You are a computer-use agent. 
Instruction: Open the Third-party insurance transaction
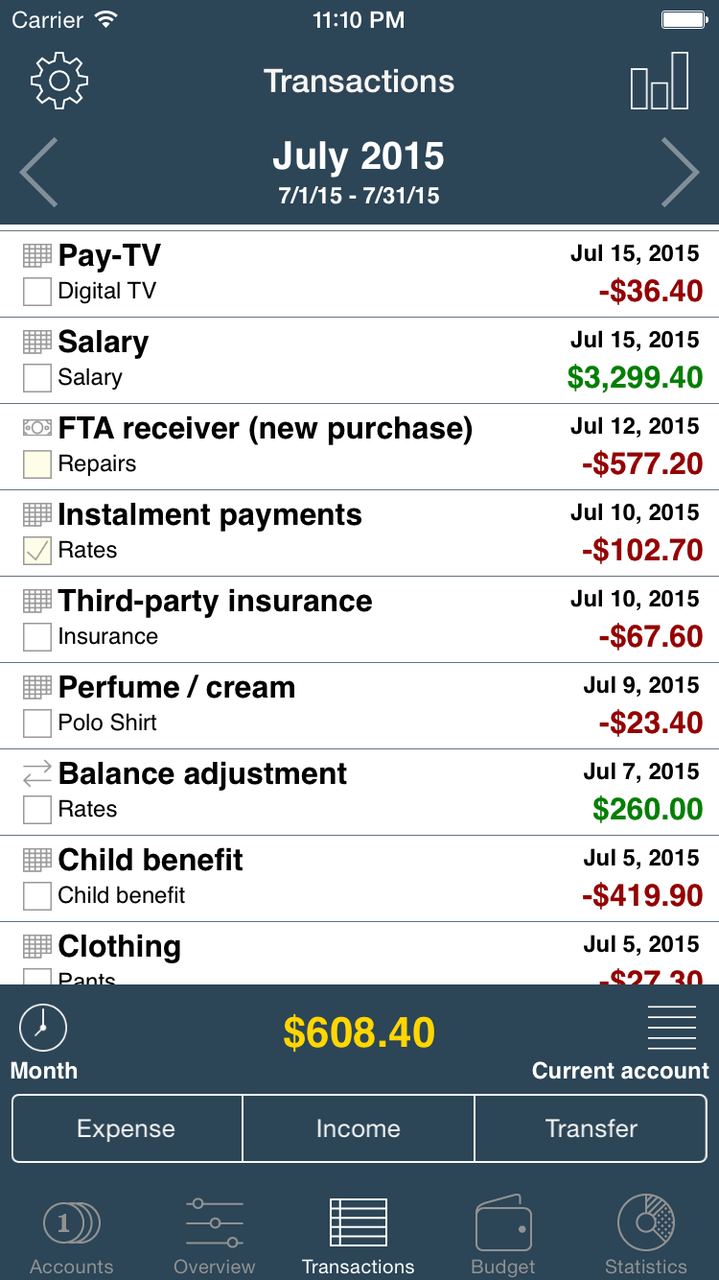[x=359, y=619]
